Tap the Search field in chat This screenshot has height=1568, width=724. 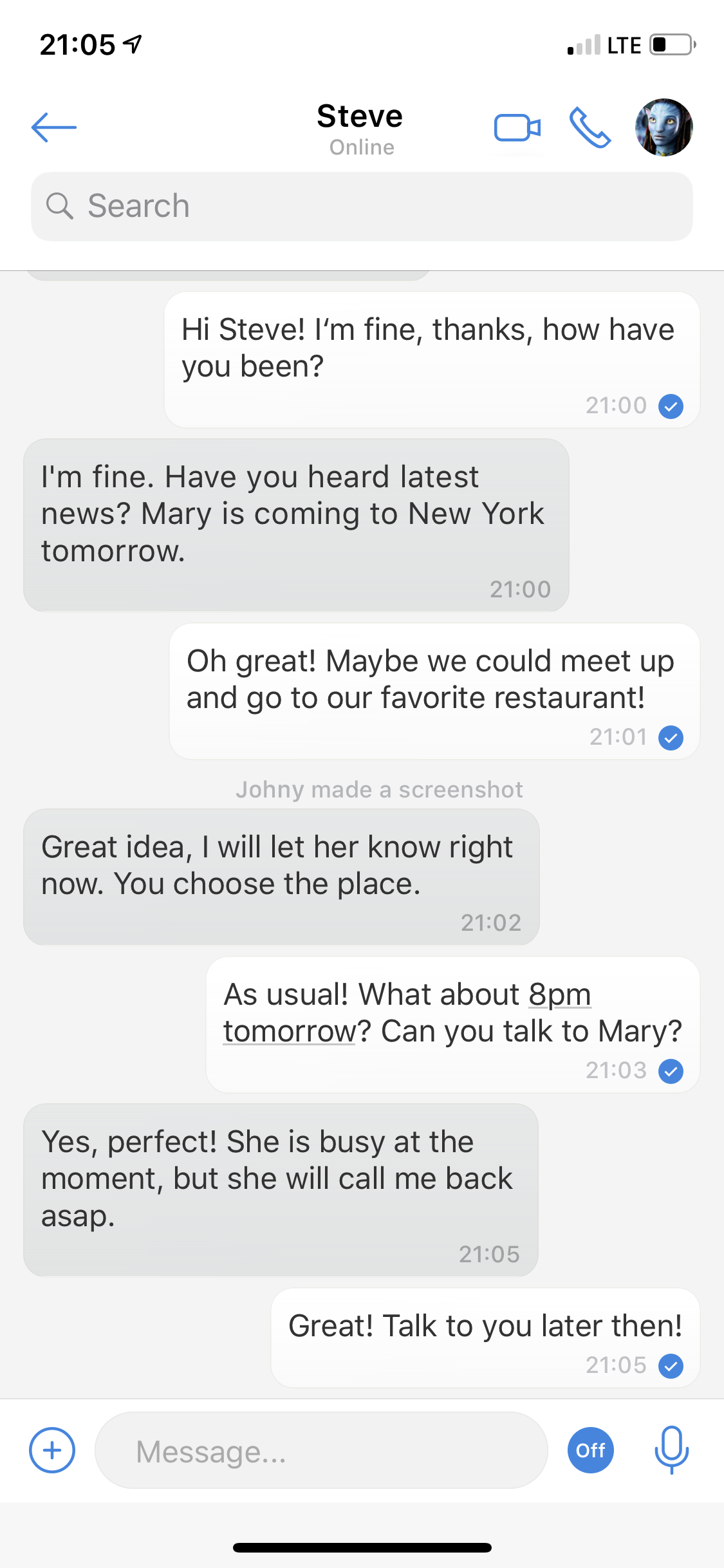tap(362, 207)
